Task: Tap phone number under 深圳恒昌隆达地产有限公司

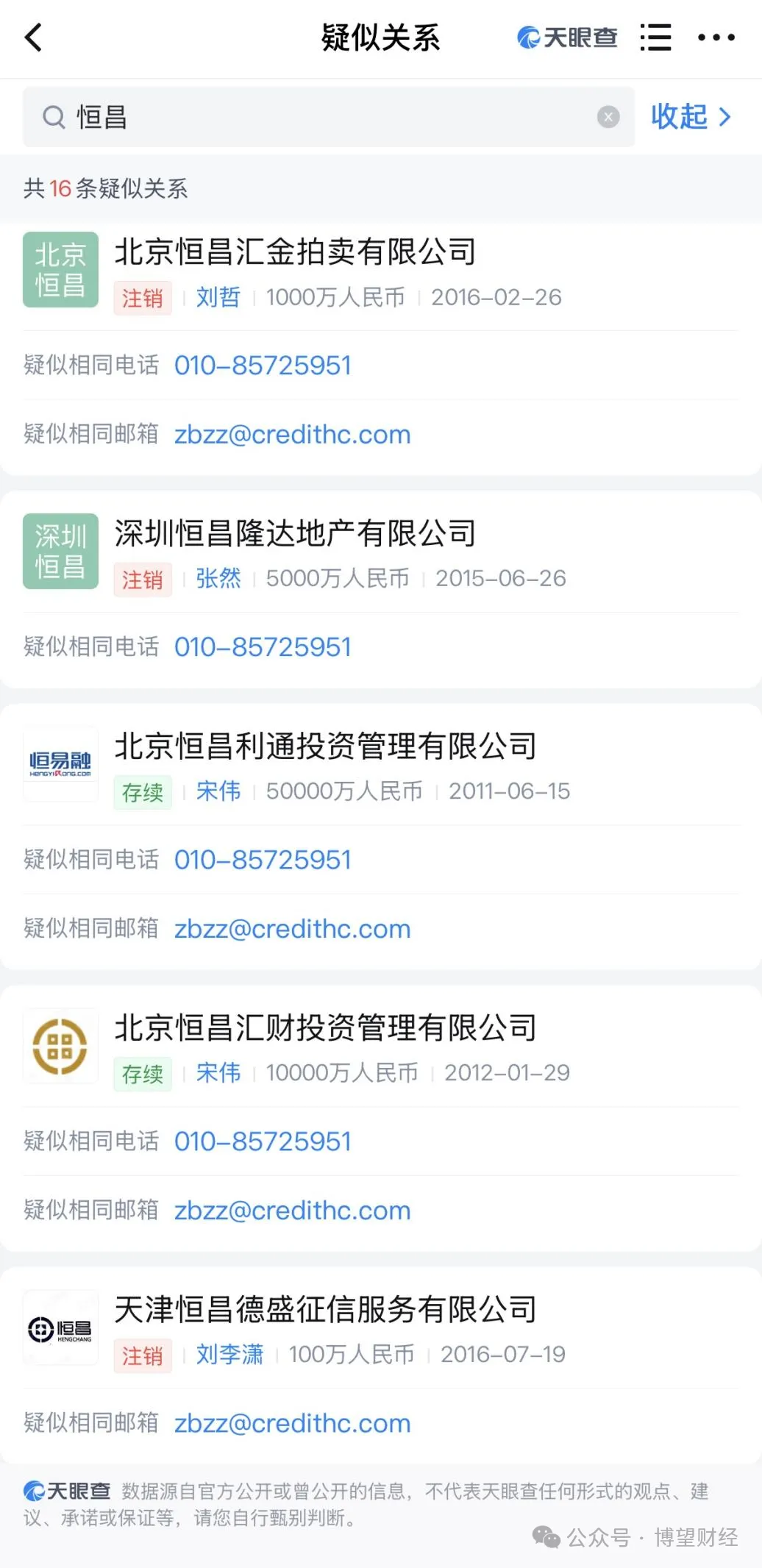Action: [x=263, y=647]
